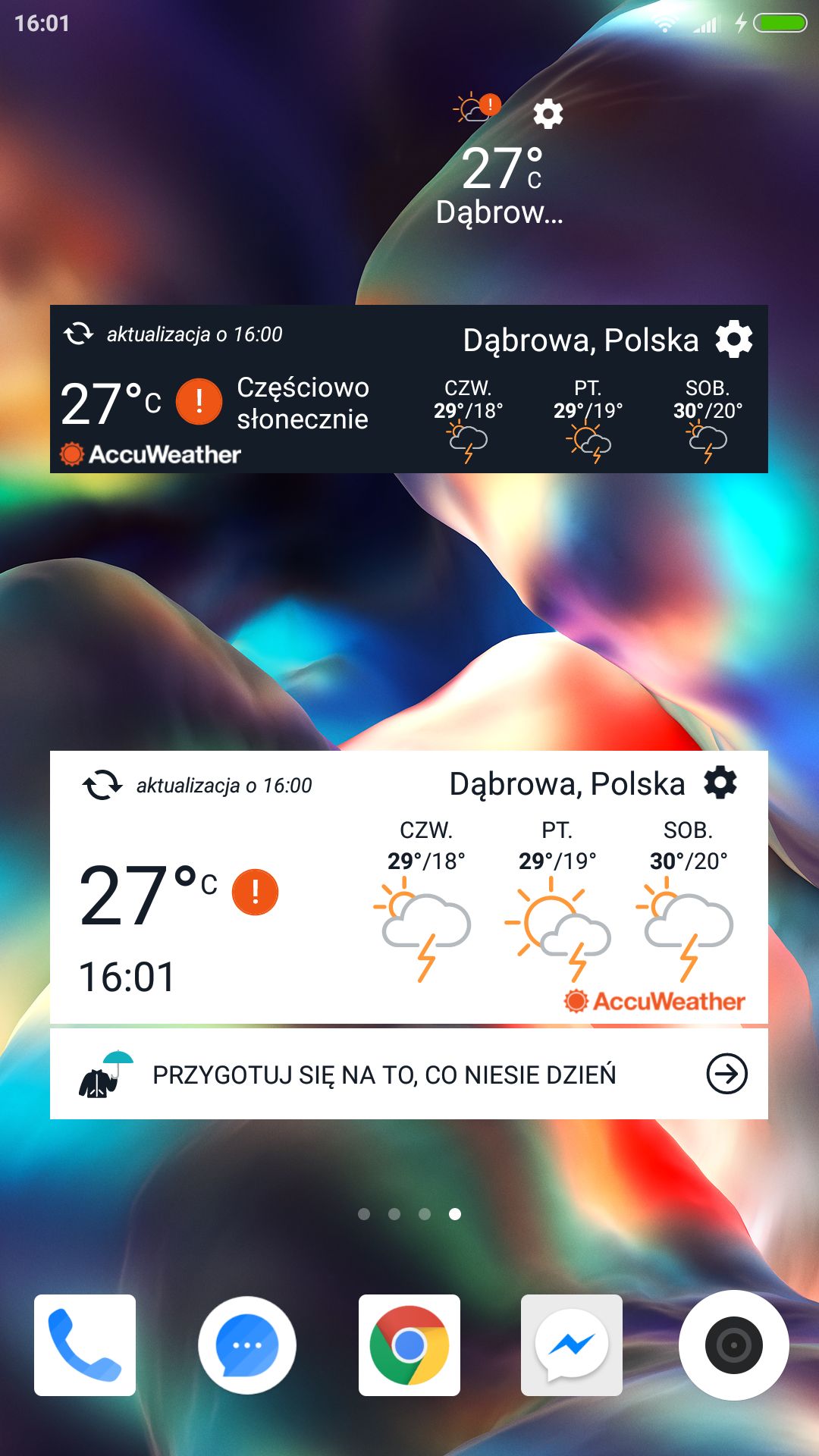View Thursday forecast in white widget

(x=425, y=900)
